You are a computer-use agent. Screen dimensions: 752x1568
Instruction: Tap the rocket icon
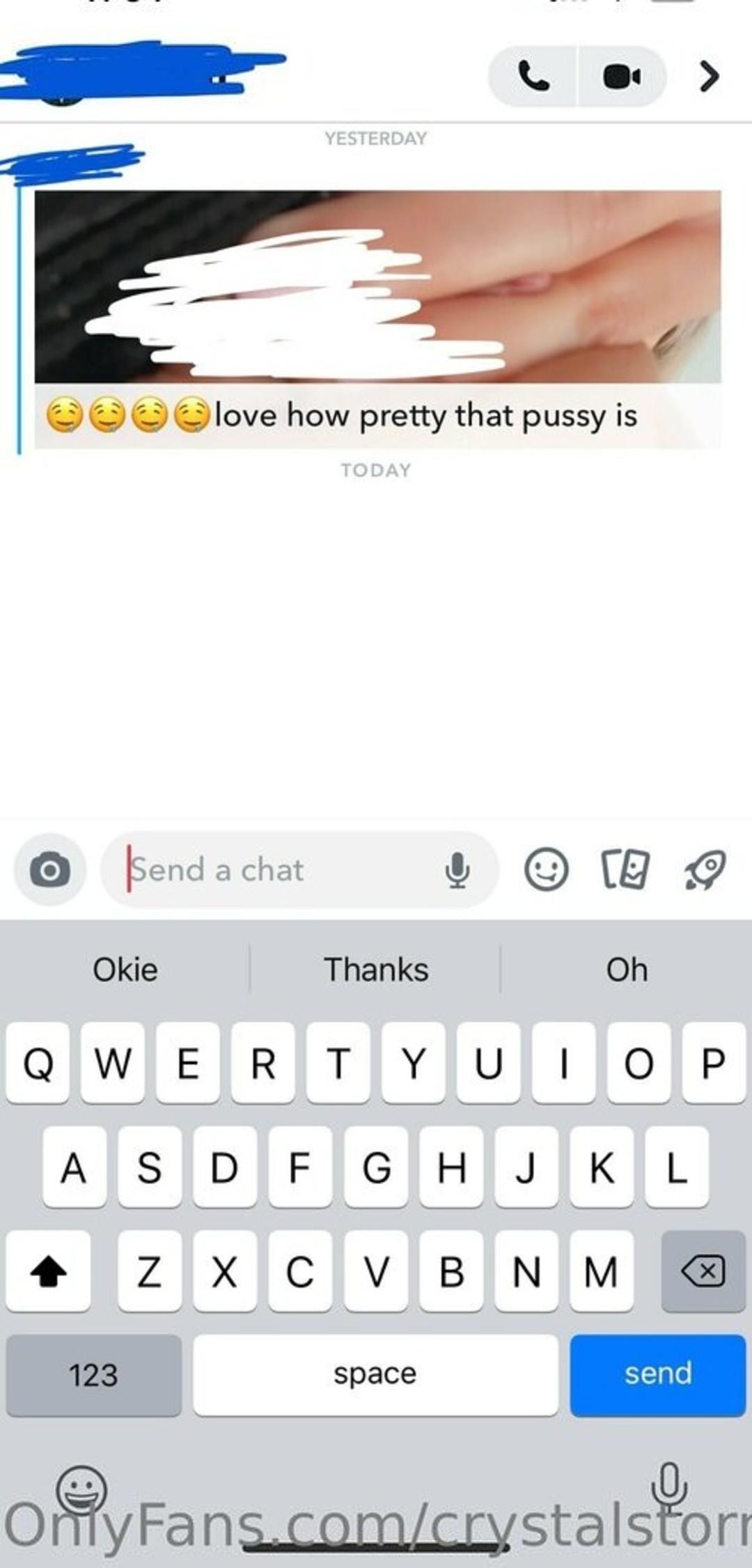(705, 869)
